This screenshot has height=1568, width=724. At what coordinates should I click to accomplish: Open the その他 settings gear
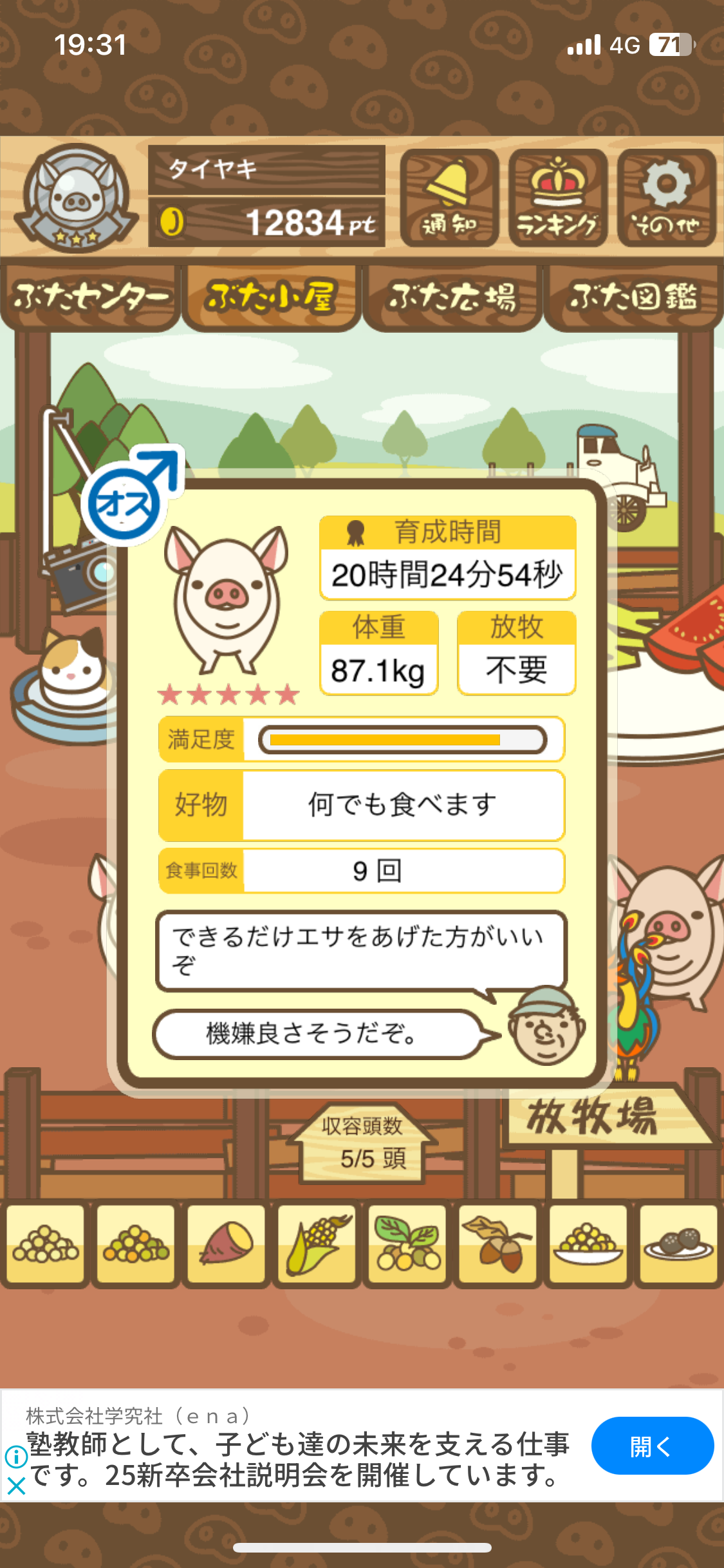tap(666, 198)
